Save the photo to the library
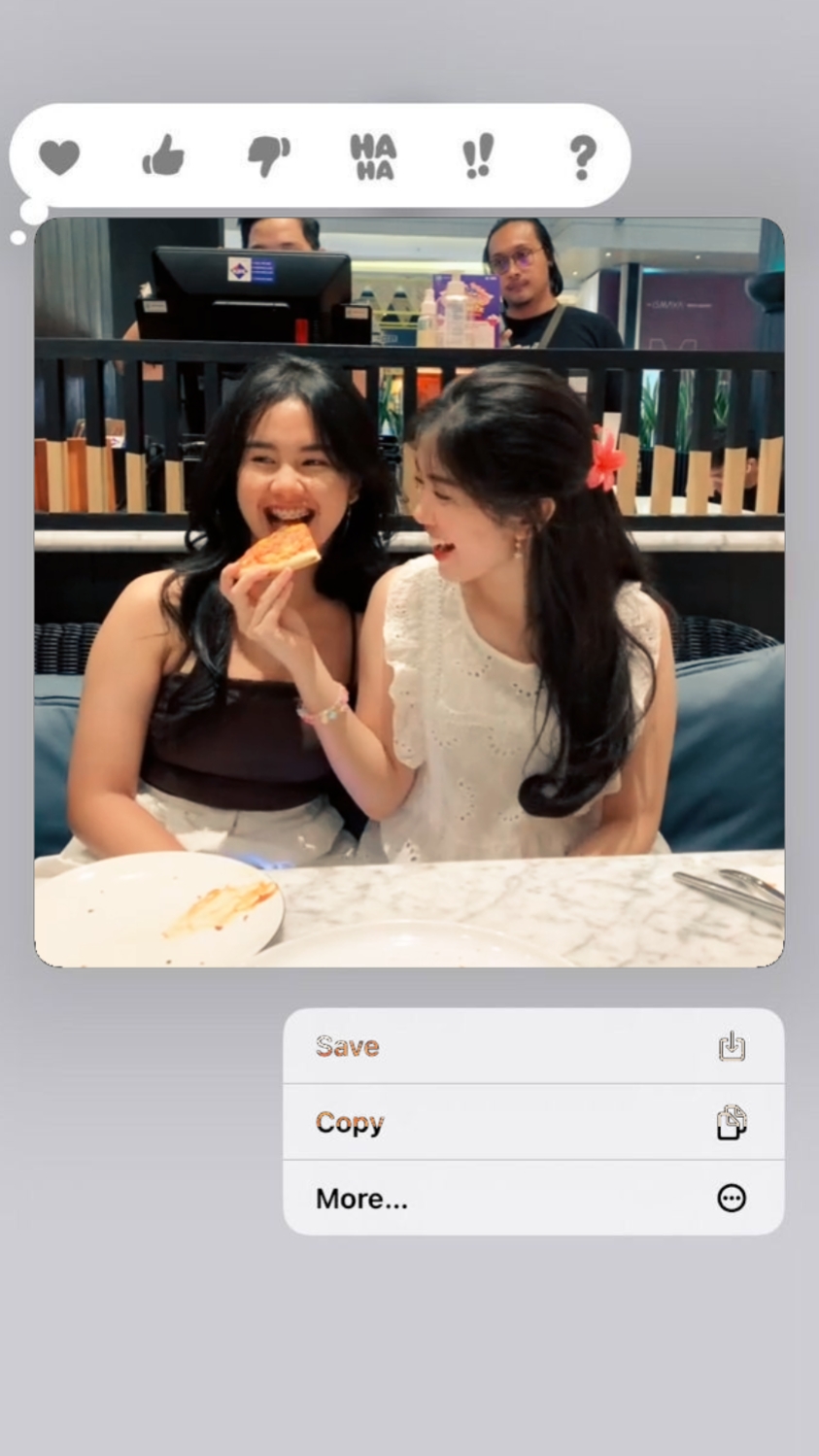This screenshot has height=1456, width=819. click(532, 1046)
